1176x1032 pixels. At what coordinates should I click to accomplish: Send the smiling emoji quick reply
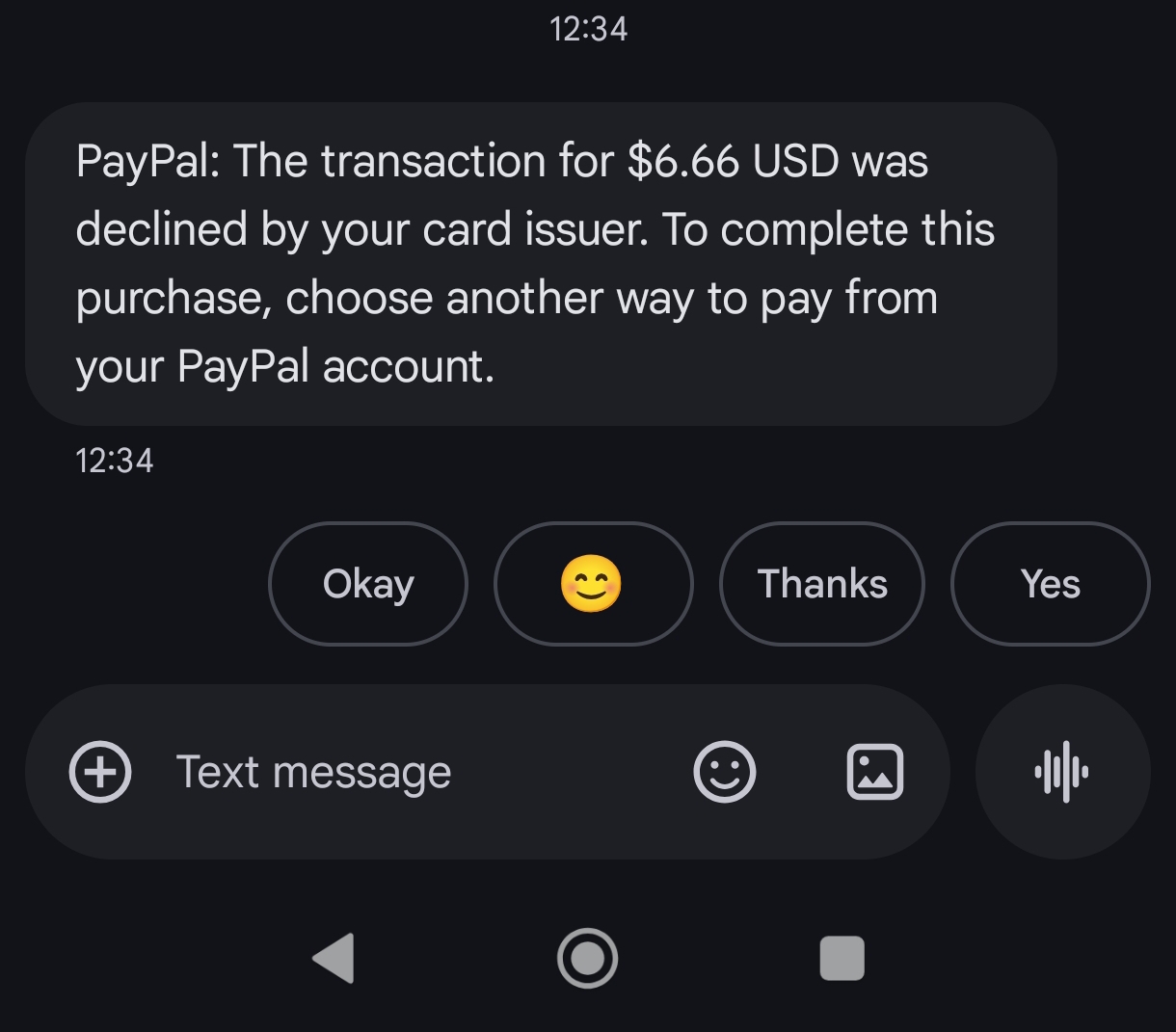pyautogui.click(x=592, y=584)
